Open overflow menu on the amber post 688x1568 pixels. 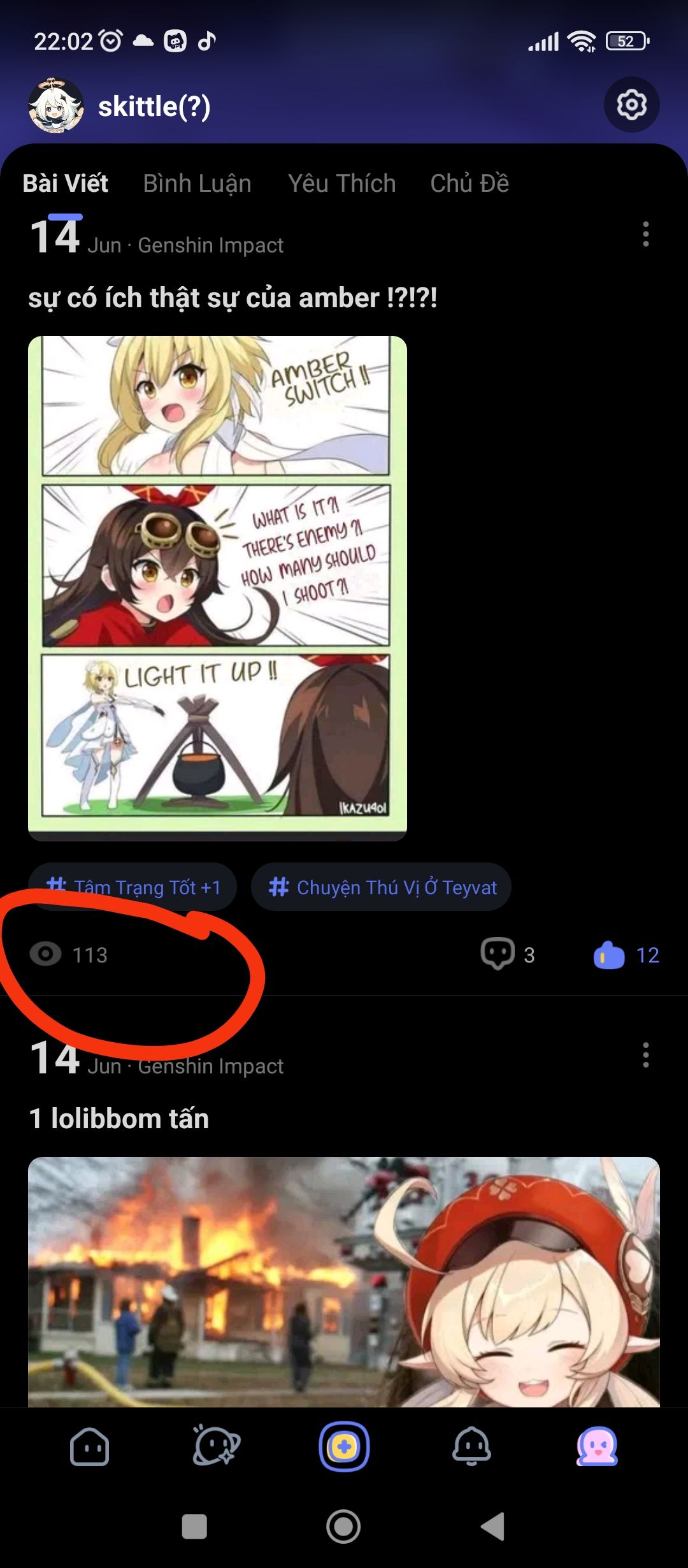tap(645, 235)
